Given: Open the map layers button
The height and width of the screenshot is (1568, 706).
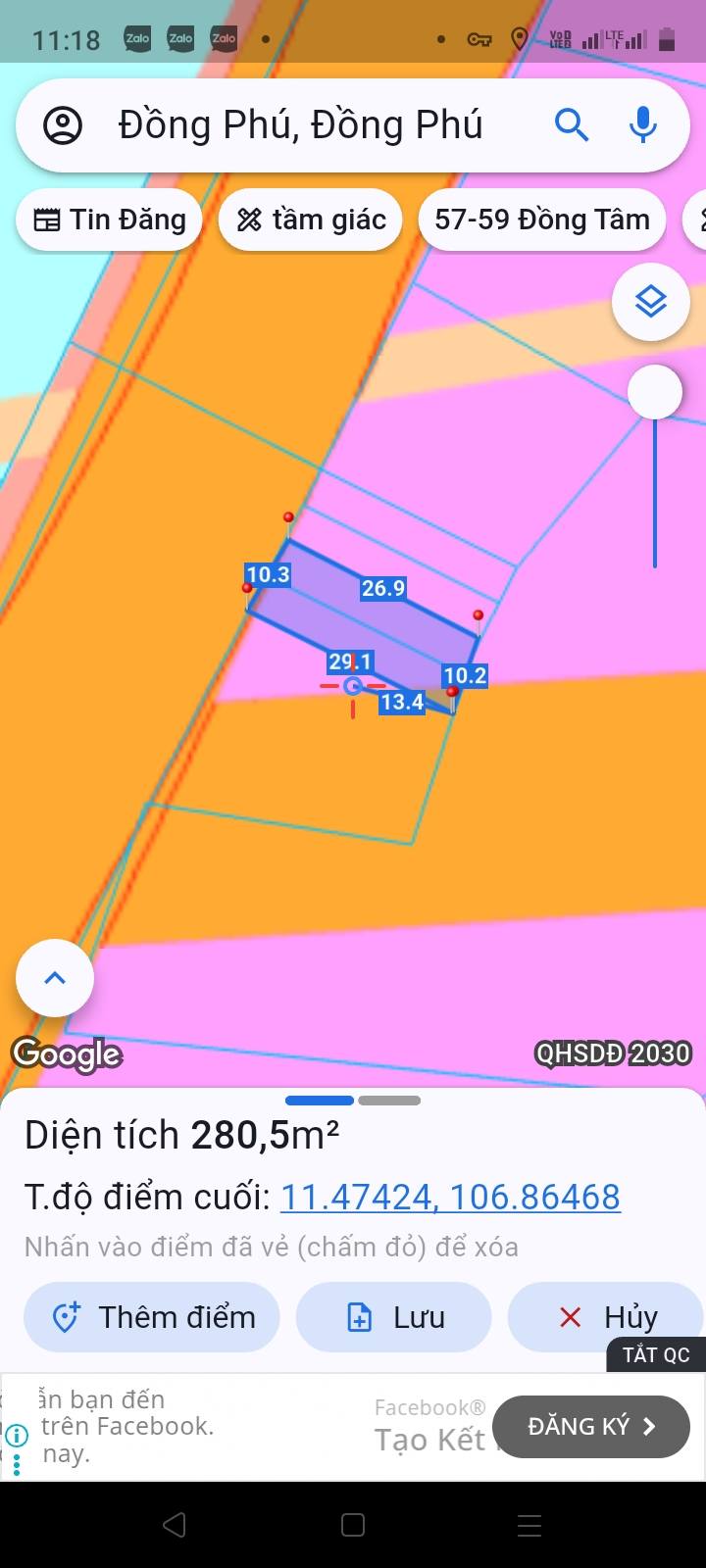Looking at the screenshot, I should pos(651,302).
